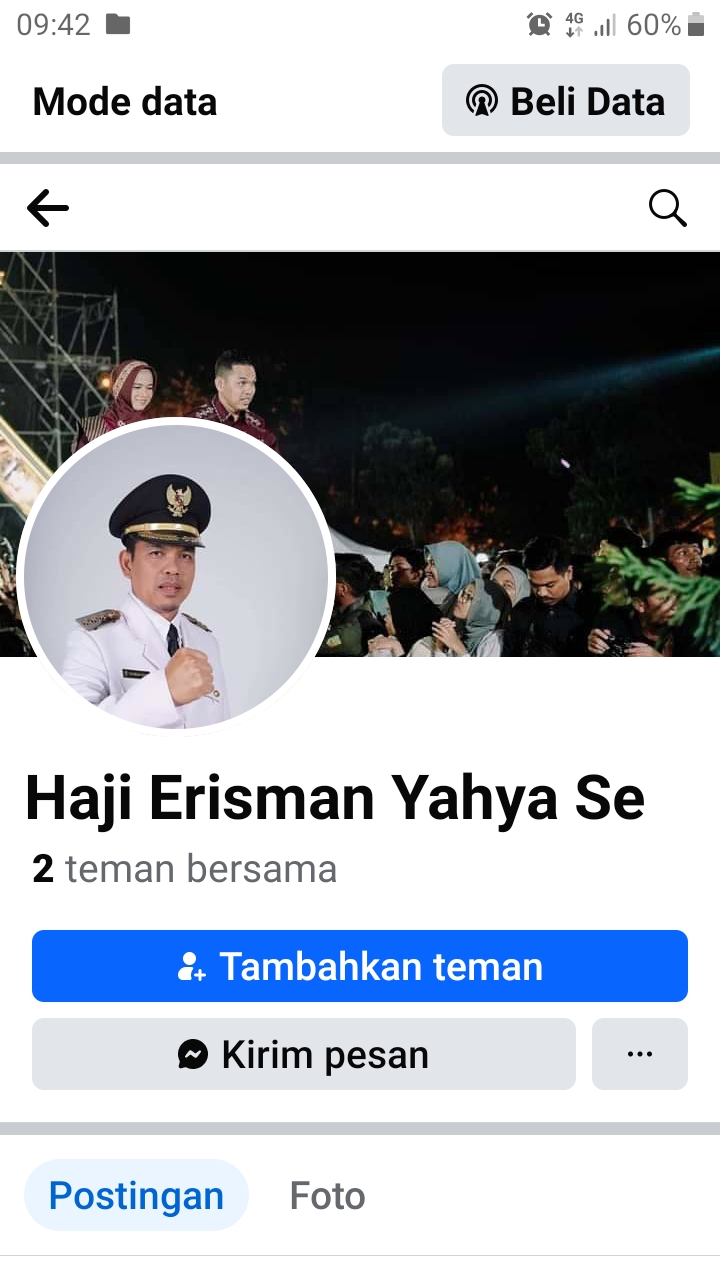Switch to the Postingan tab
The image size is (720, 1280).
point(136,1196)
